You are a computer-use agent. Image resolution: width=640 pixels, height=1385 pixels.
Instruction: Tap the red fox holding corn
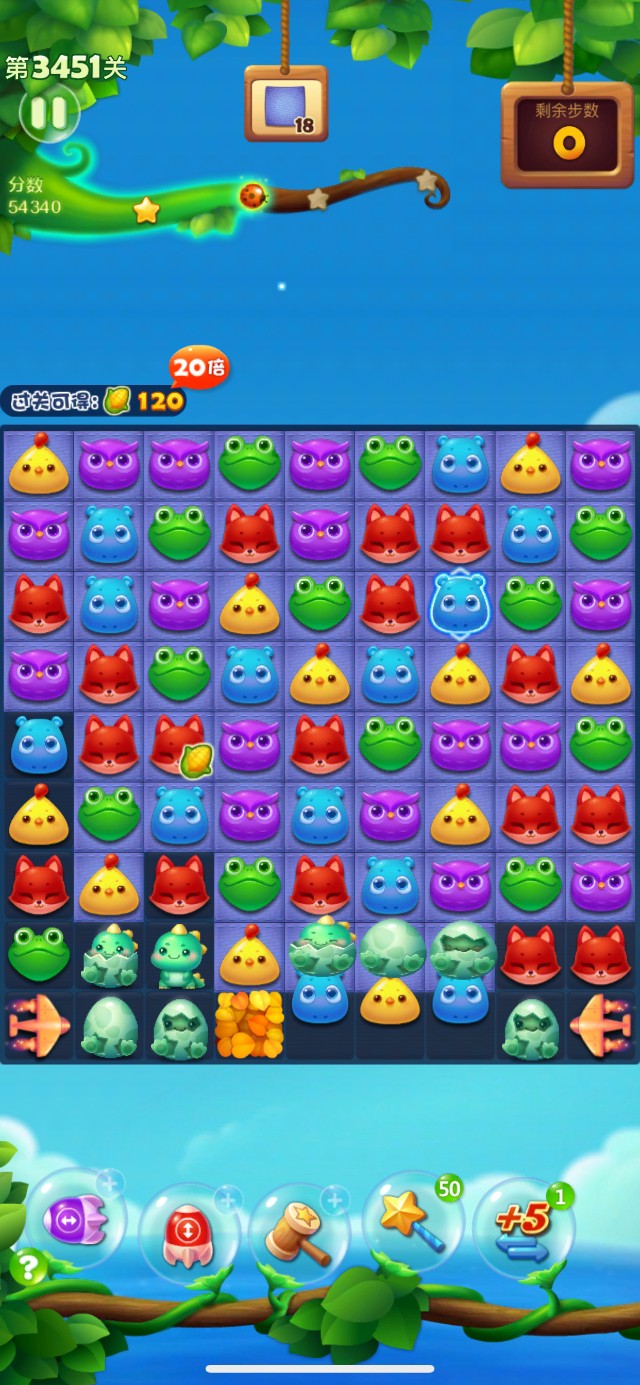[180, 745]
